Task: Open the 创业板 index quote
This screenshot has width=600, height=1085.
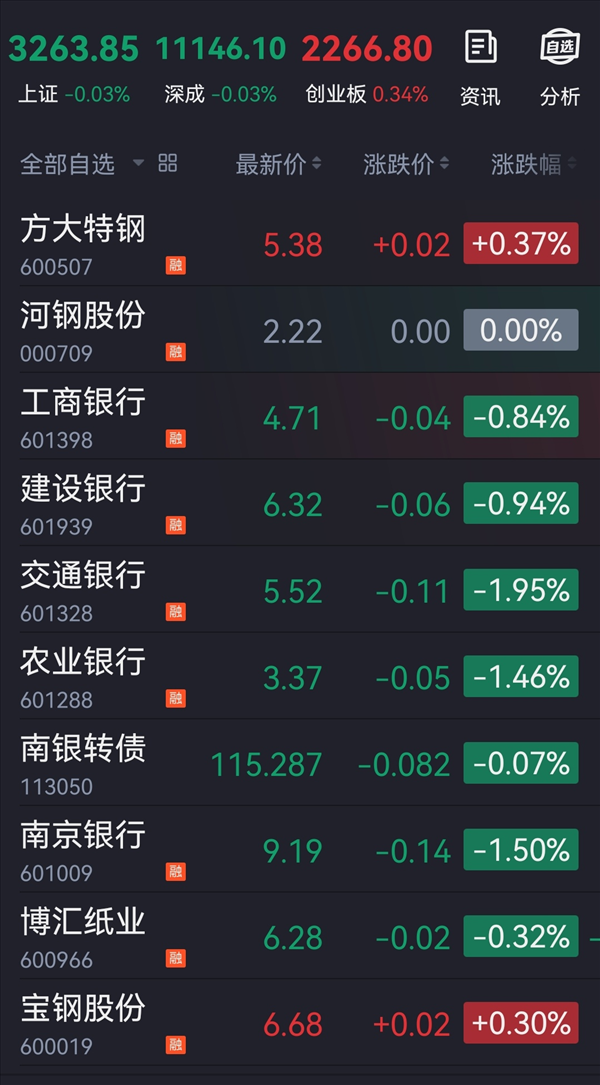Action: click(367, 68)
